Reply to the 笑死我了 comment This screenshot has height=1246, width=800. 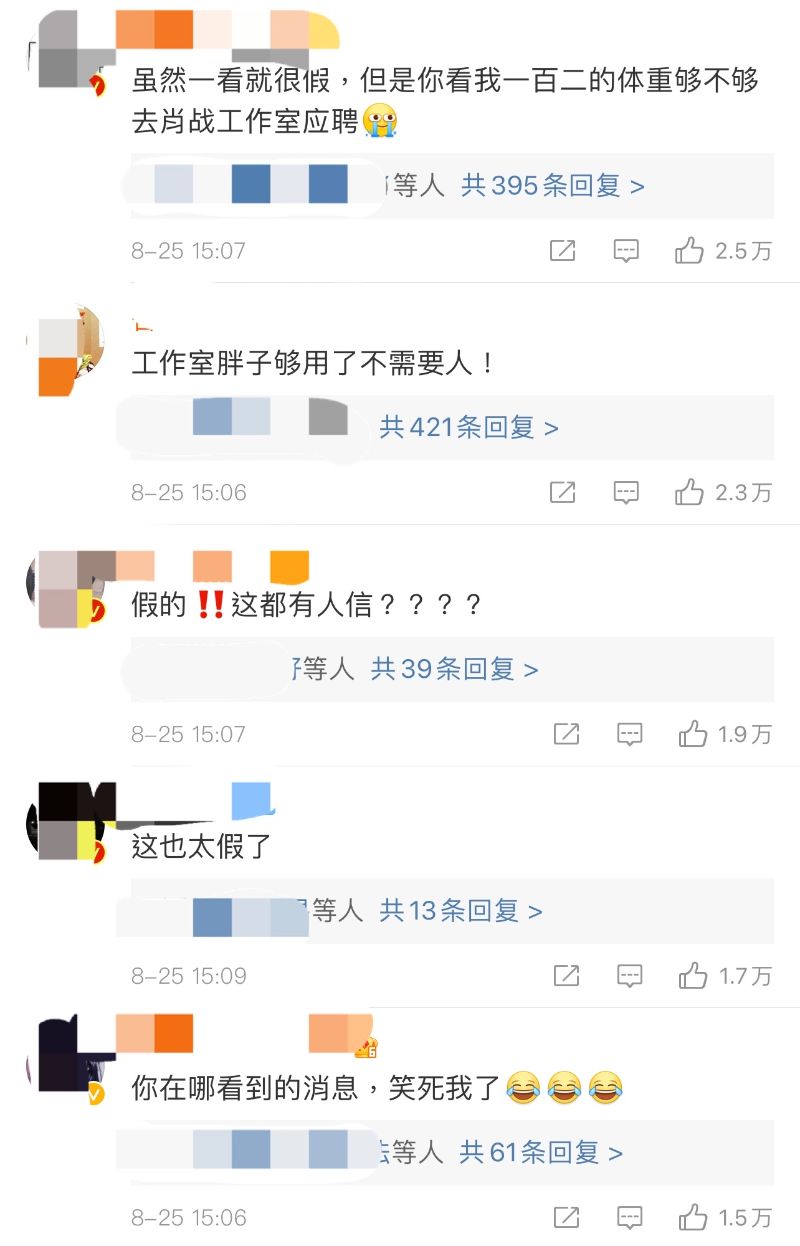[629, 1218]
